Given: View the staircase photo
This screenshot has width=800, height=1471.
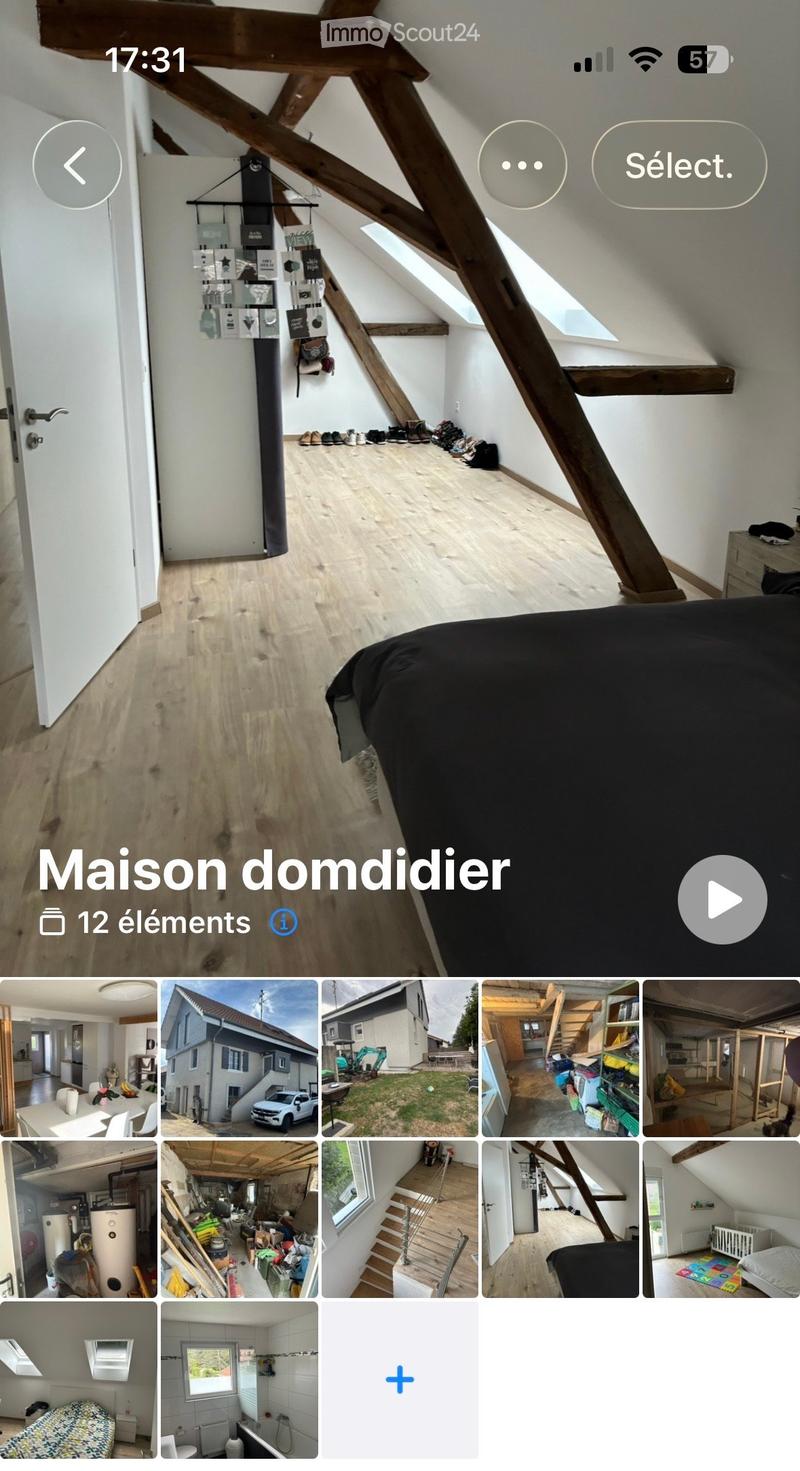Looking at the screenshot, I should tap(400, 1219).
